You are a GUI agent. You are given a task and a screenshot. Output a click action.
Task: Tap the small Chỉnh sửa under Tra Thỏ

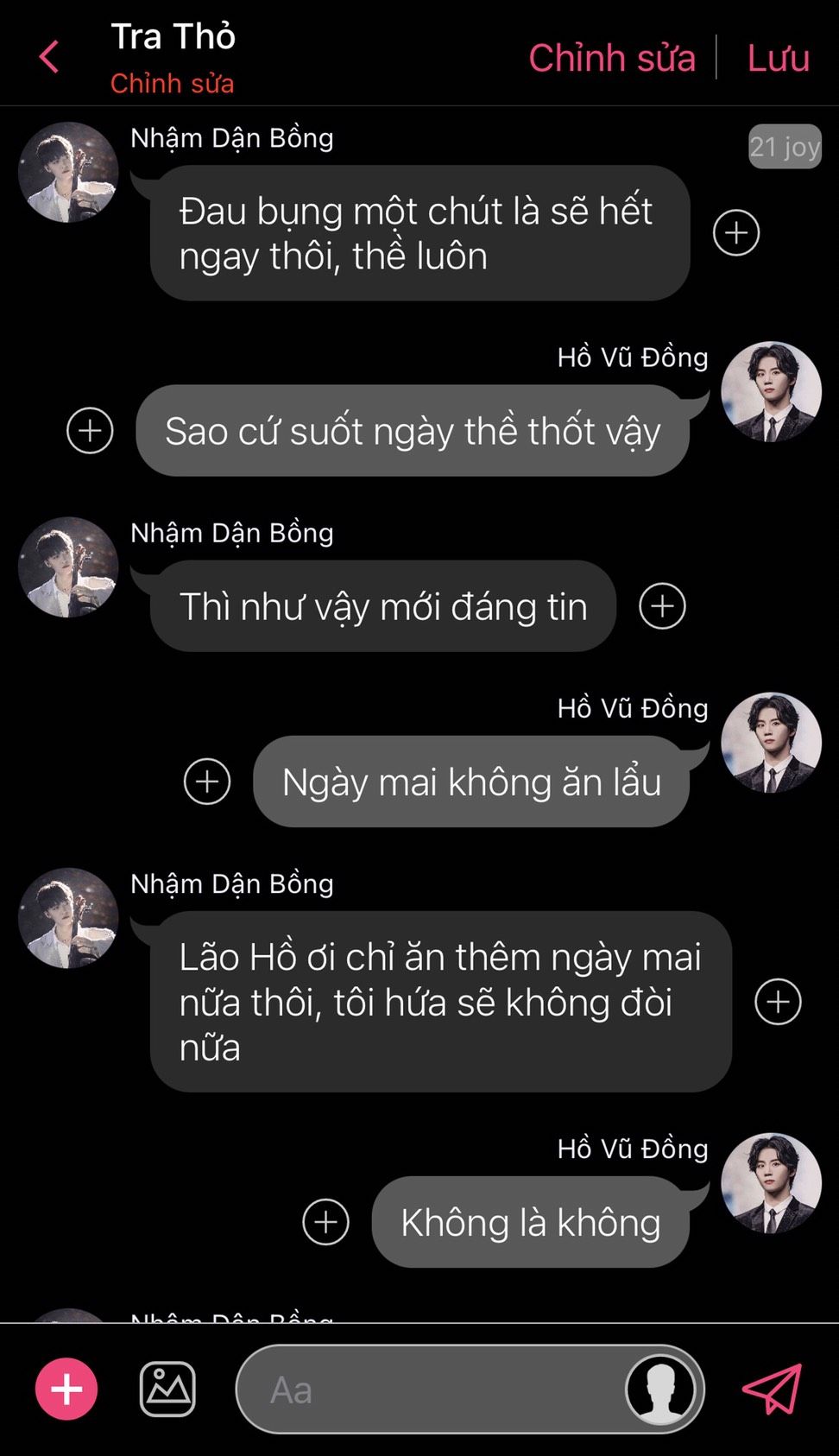point(172,84)
